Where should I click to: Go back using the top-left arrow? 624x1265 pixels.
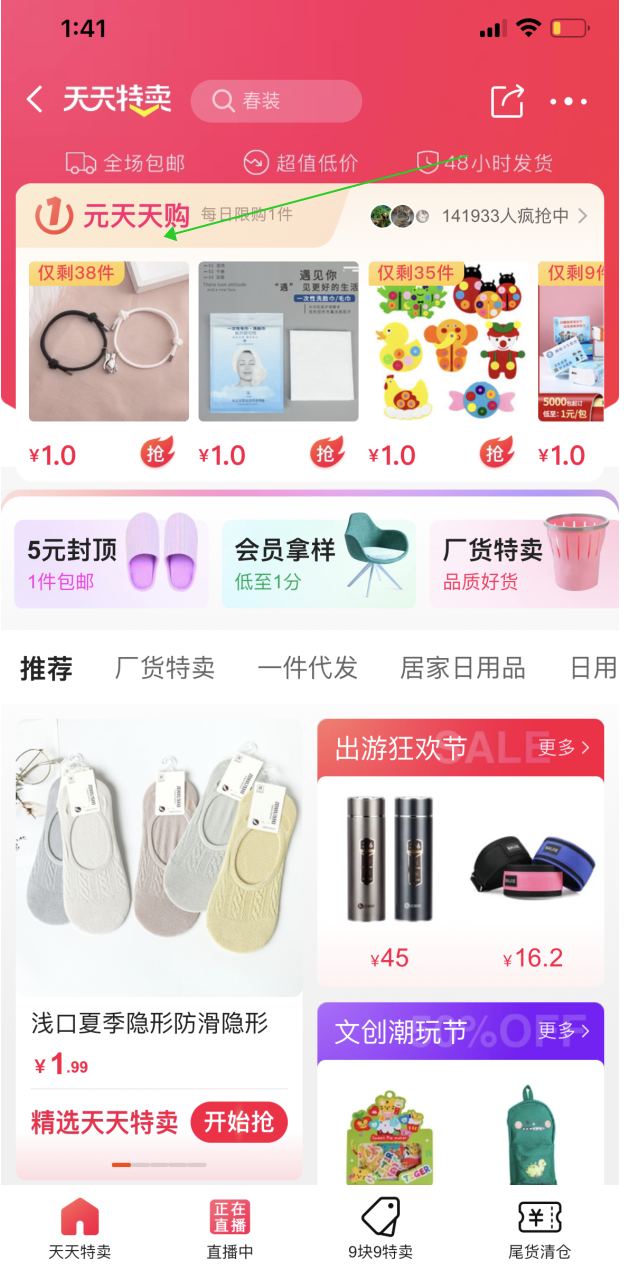35,100
